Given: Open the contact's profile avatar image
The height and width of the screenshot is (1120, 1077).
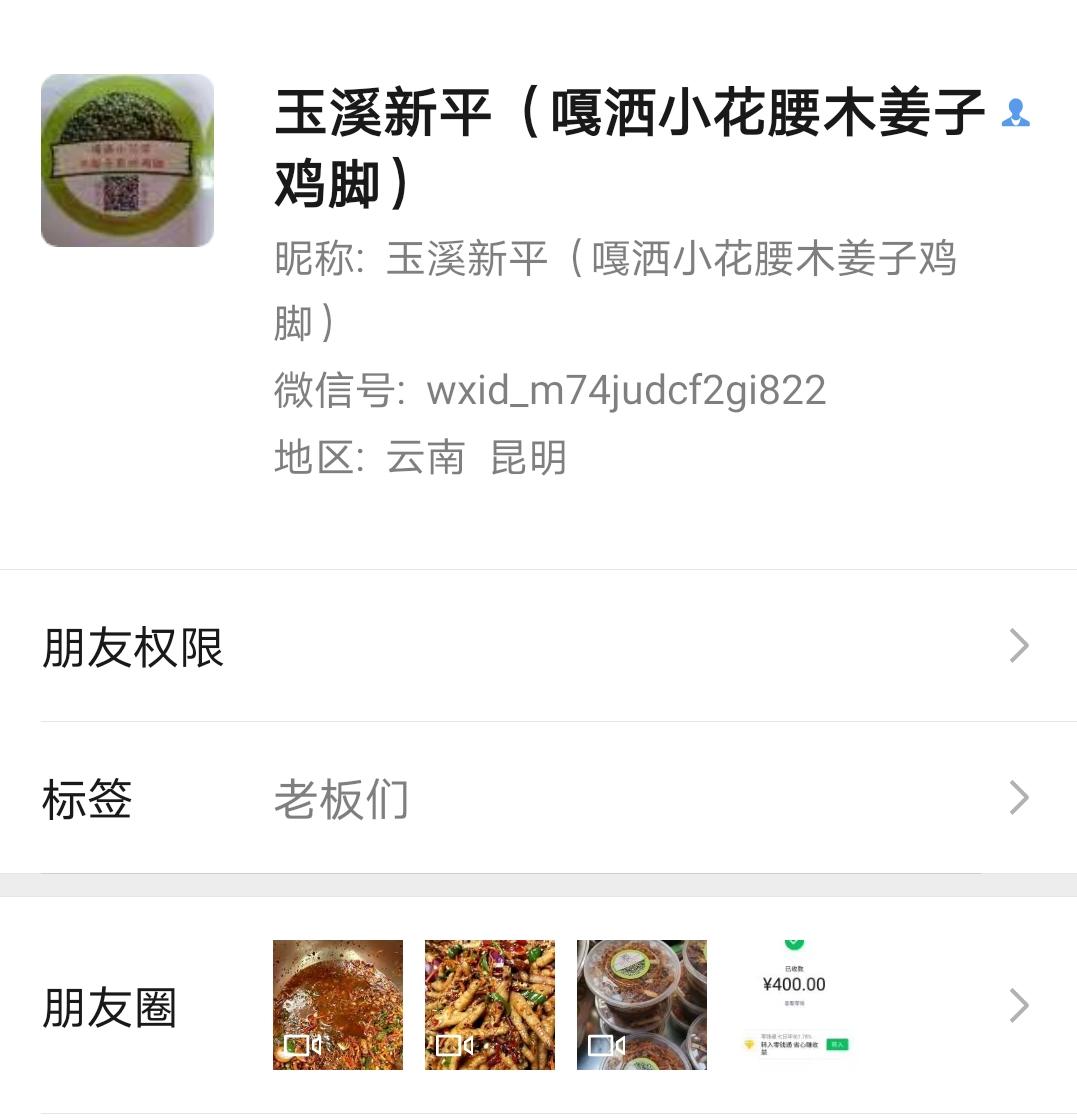Looking at the screenshot, I should point(127,160).
